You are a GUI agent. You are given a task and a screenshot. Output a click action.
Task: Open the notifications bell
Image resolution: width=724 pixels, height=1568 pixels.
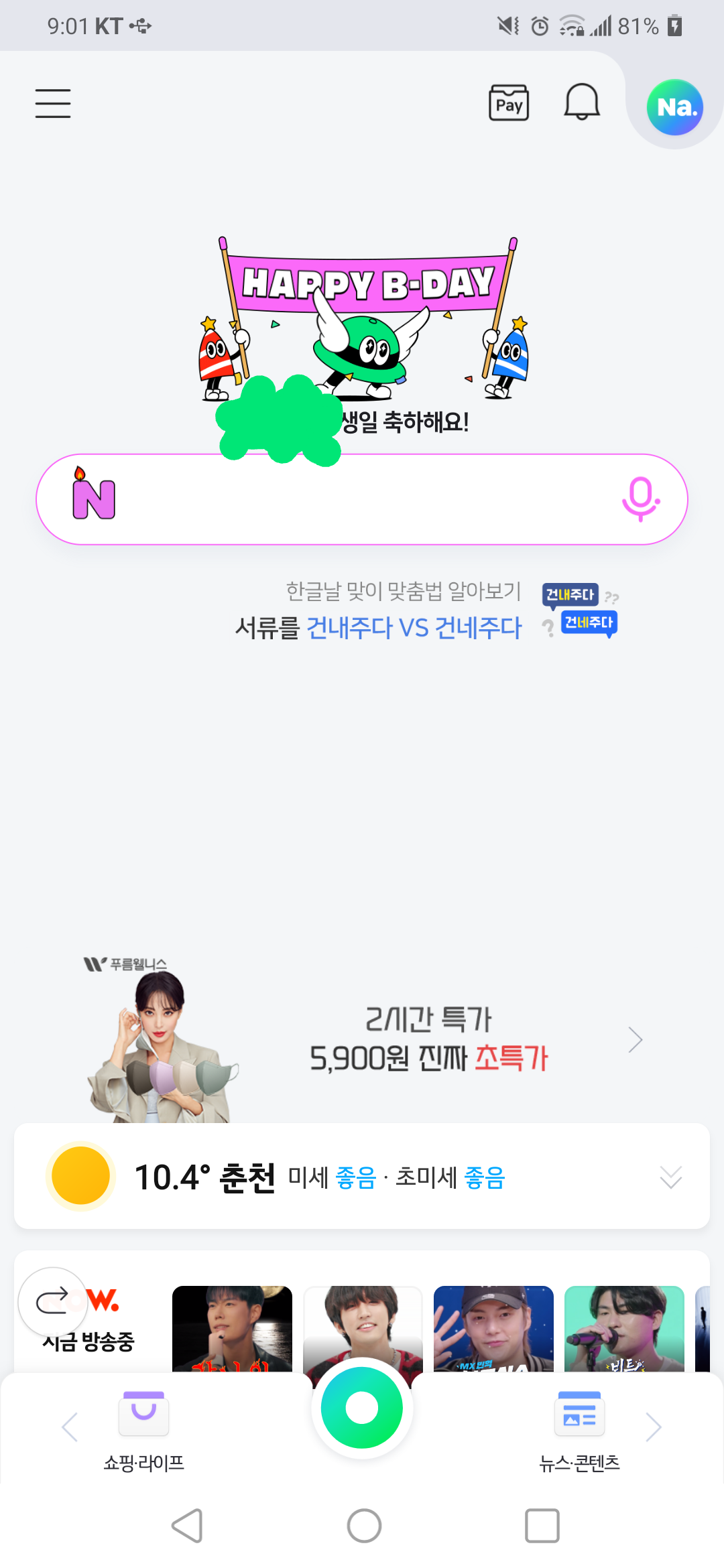click(x=581, y=102)
